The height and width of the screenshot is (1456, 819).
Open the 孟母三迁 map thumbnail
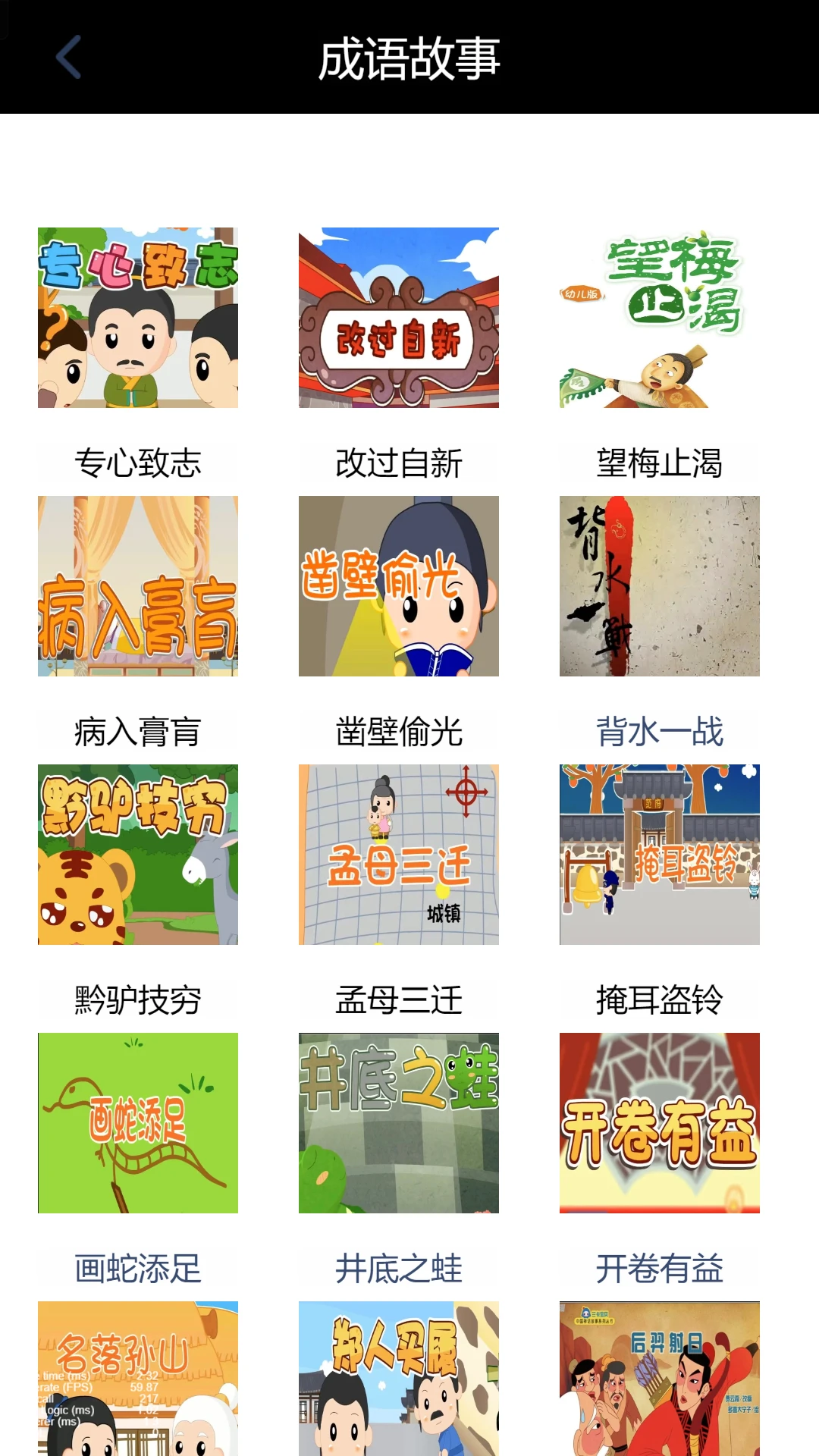tap(397, 855)
